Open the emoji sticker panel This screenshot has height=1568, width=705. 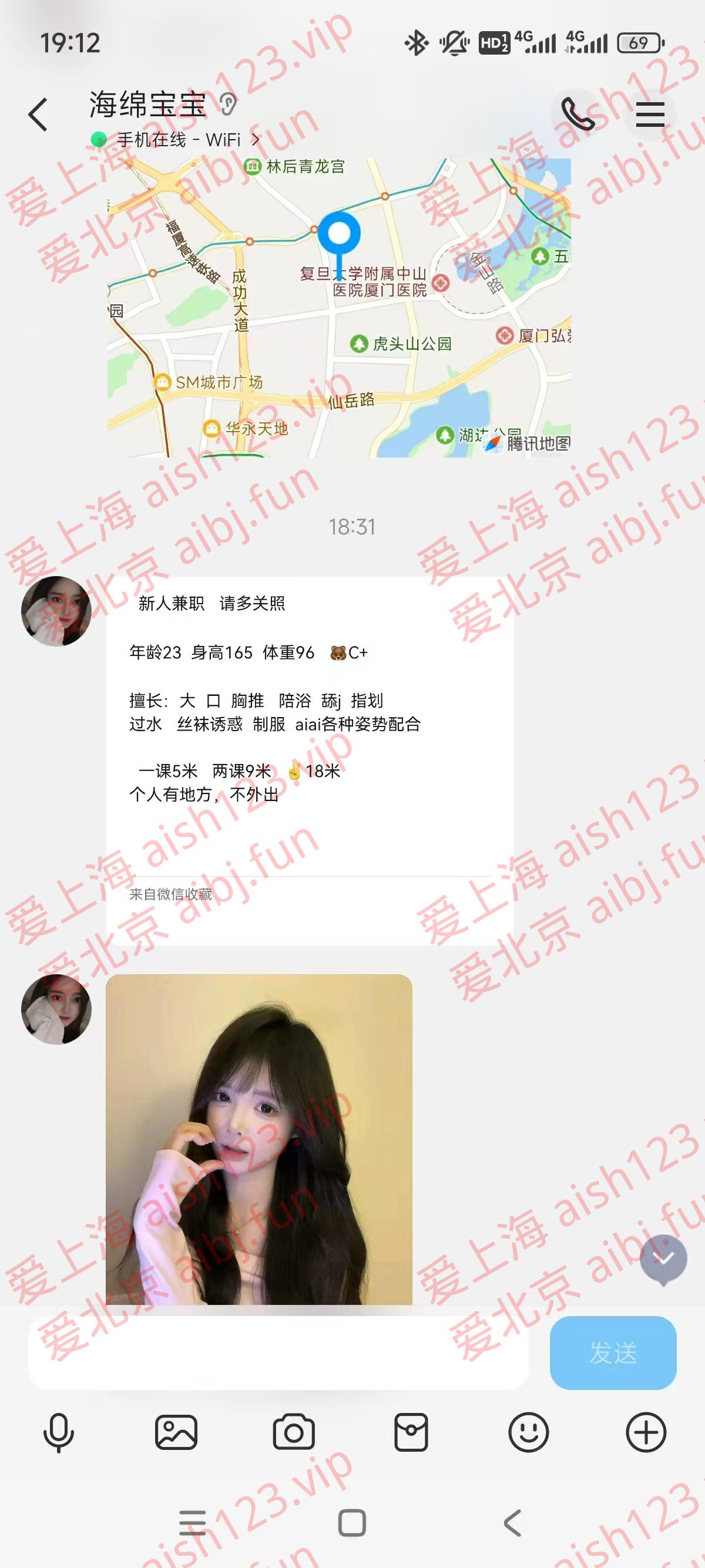[528, 1433]
